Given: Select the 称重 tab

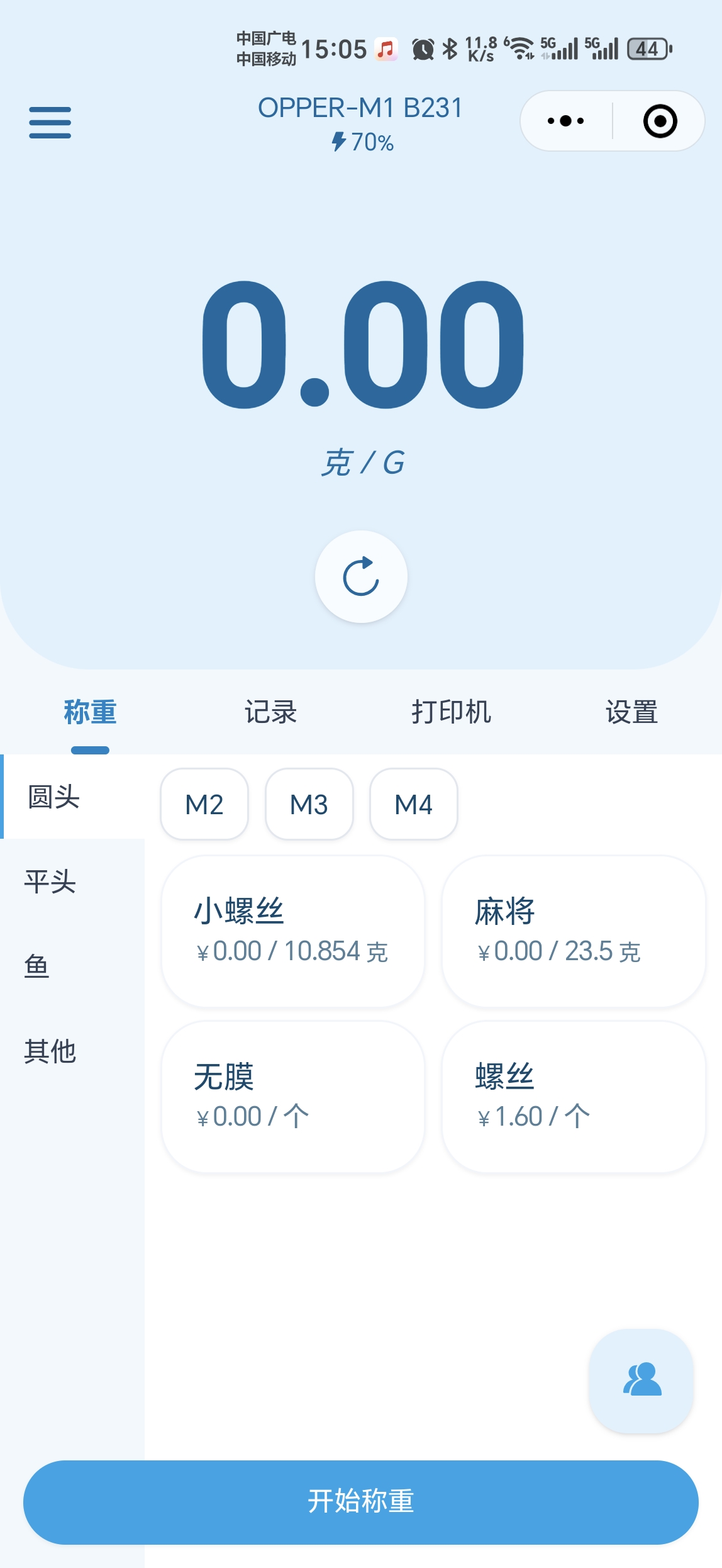Looking at the screenshot, I should tap(90, 712).
